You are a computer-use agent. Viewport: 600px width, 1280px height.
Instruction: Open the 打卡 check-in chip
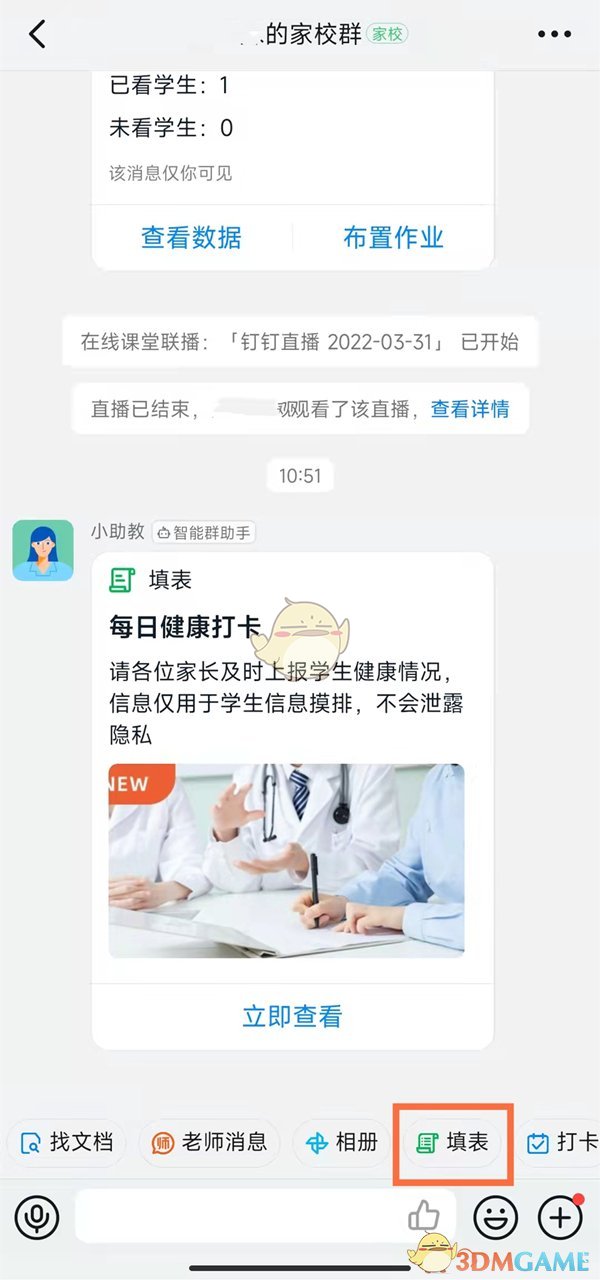(561, 1142)
